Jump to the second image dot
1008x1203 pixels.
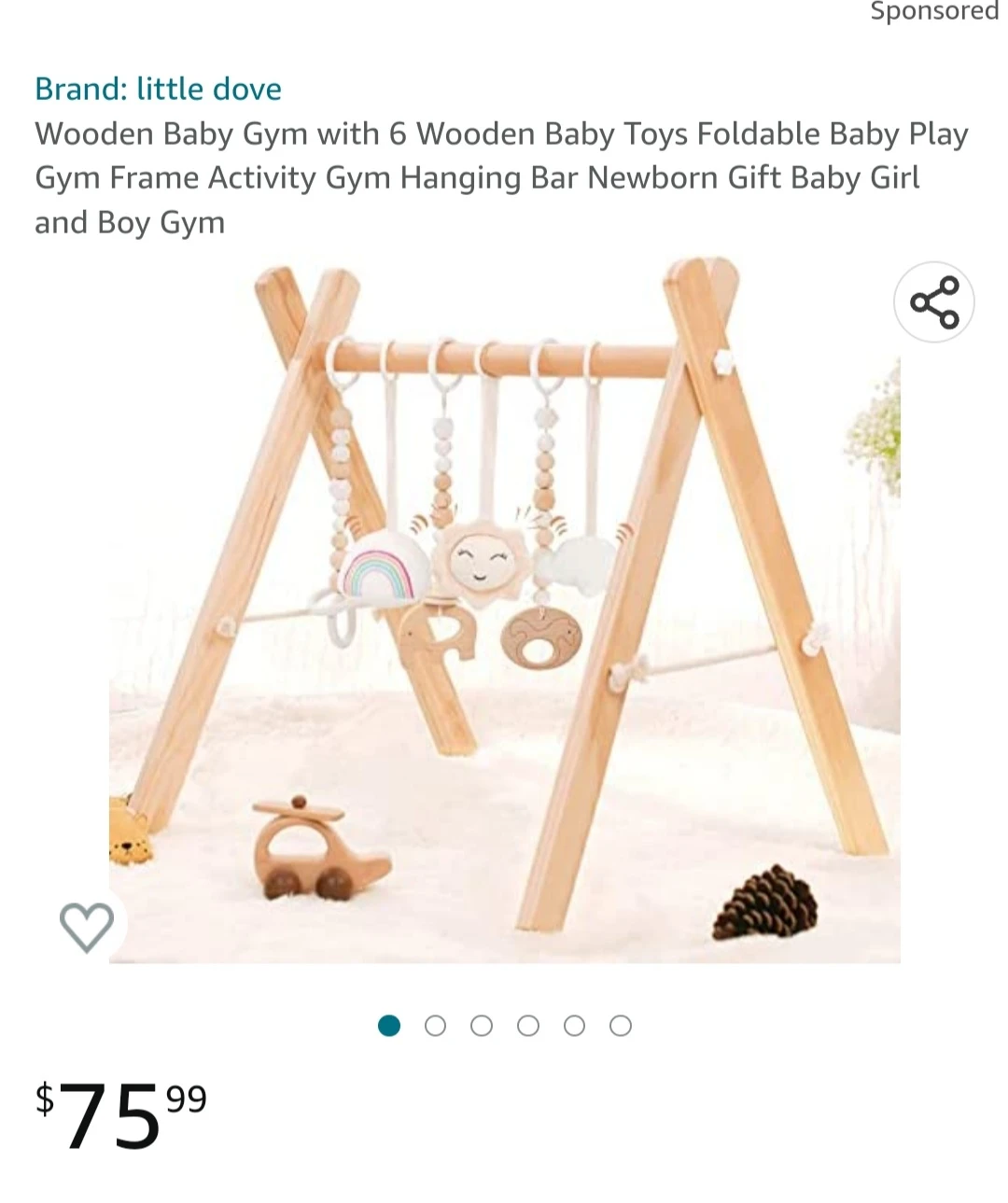[x=435, y=1026]
